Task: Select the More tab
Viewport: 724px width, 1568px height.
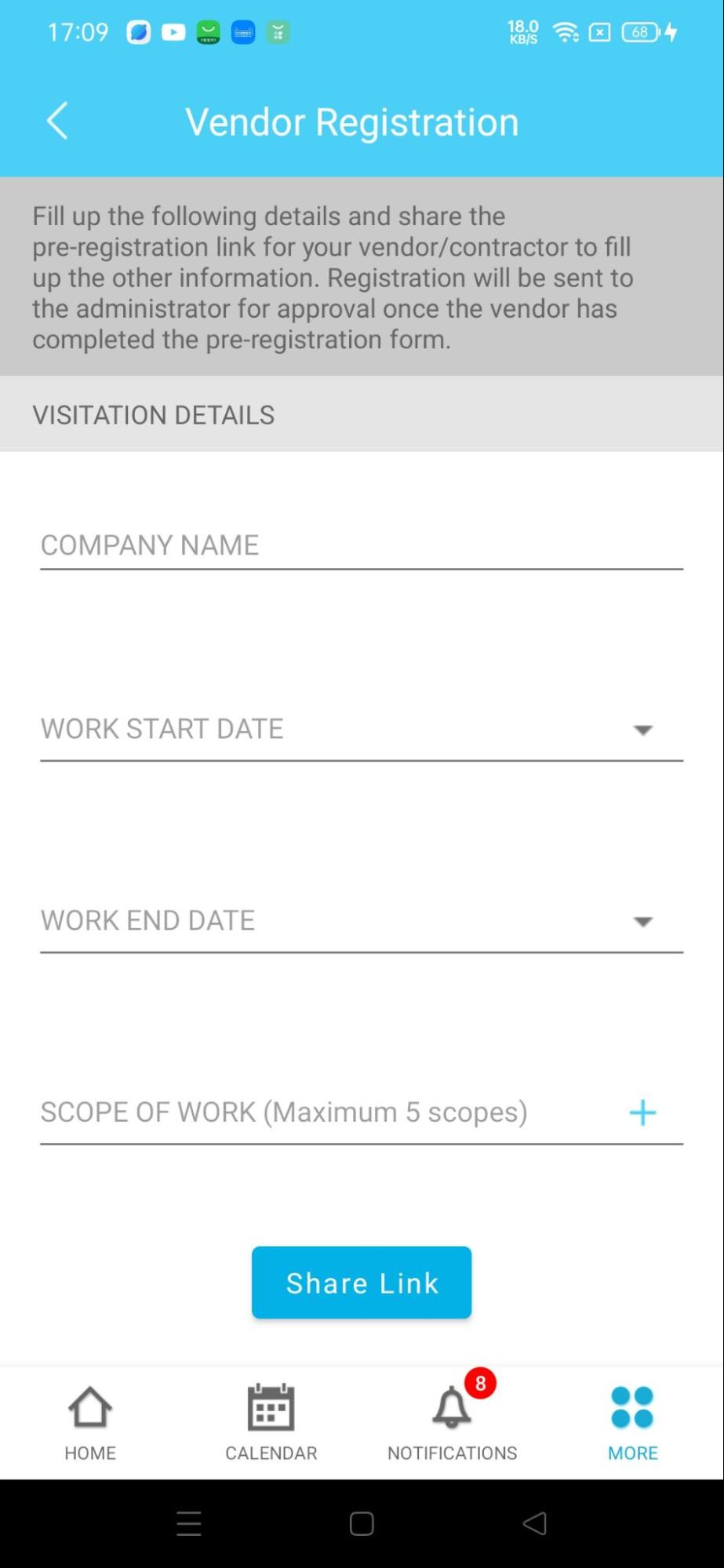Action: coord(633,1423)
